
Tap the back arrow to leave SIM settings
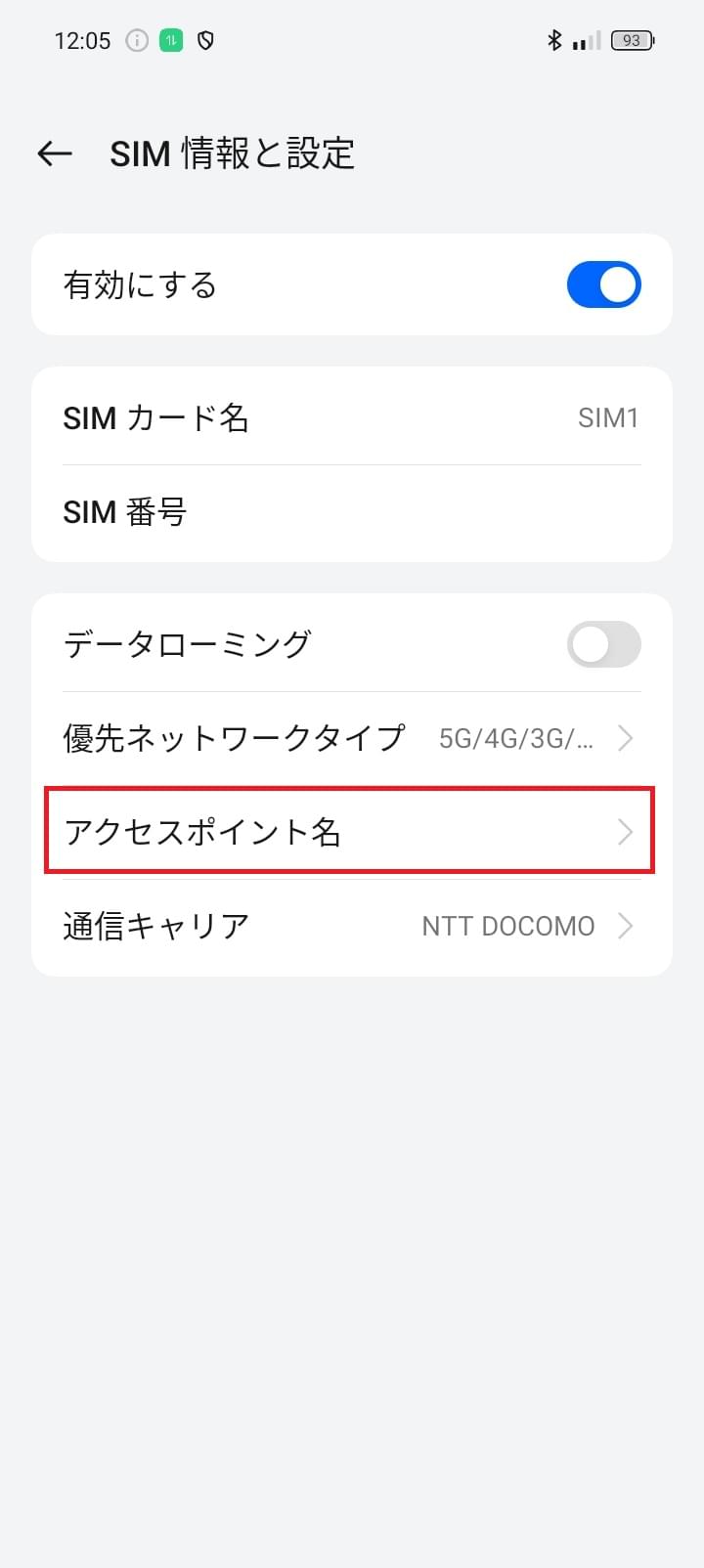tap(54, 153)
